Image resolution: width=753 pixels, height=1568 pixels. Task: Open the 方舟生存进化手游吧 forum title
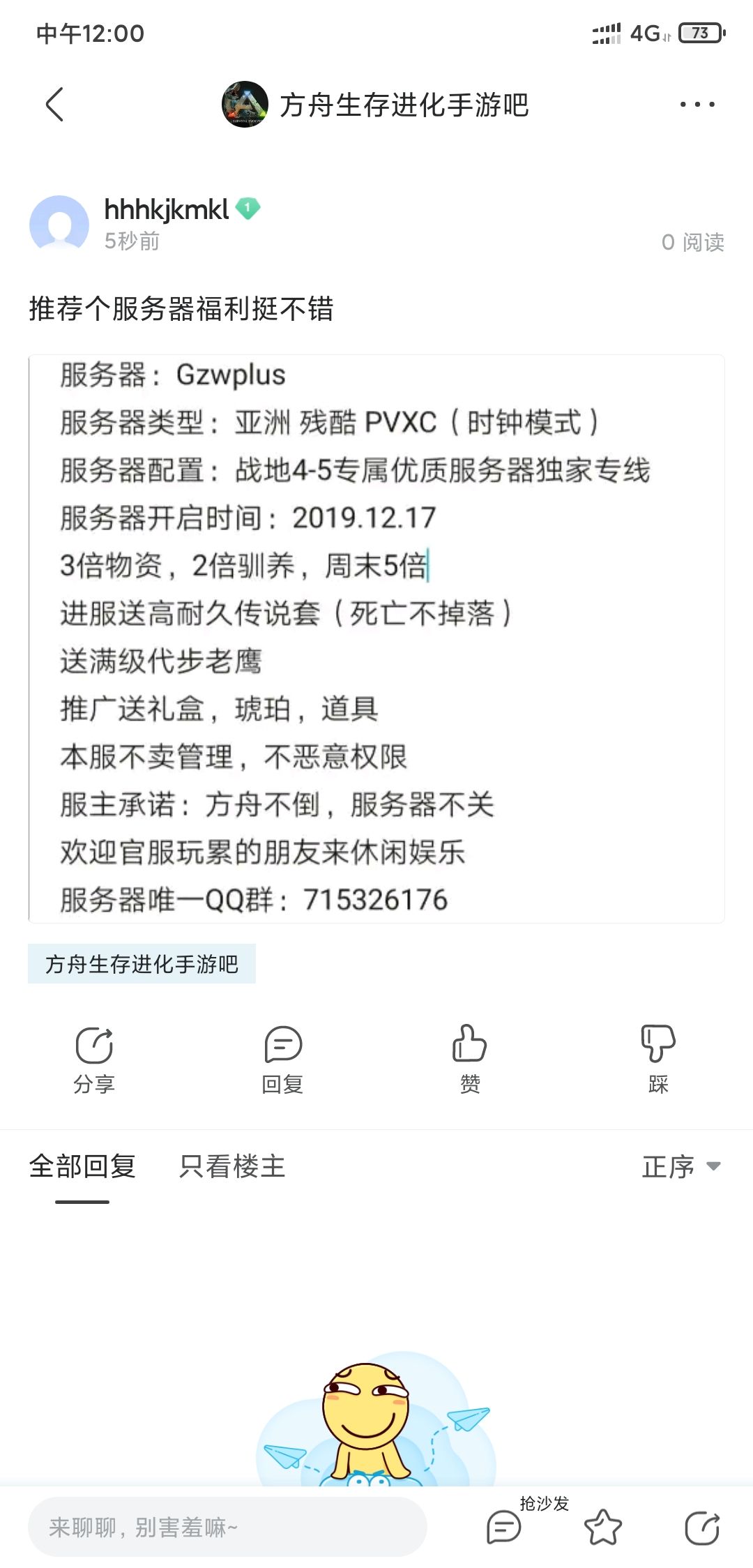click(x=404, y=105)
